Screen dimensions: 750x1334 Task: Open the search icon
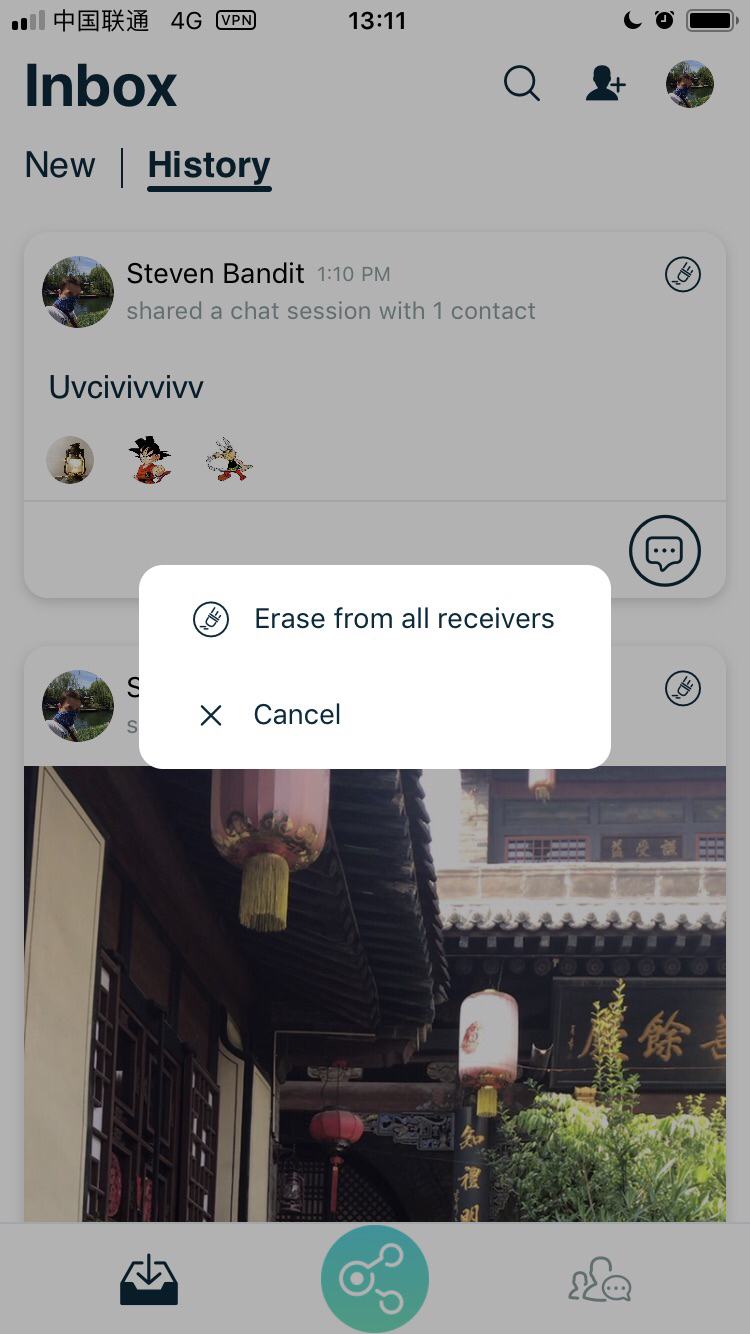pyautogui.click(x=521, y=85)
